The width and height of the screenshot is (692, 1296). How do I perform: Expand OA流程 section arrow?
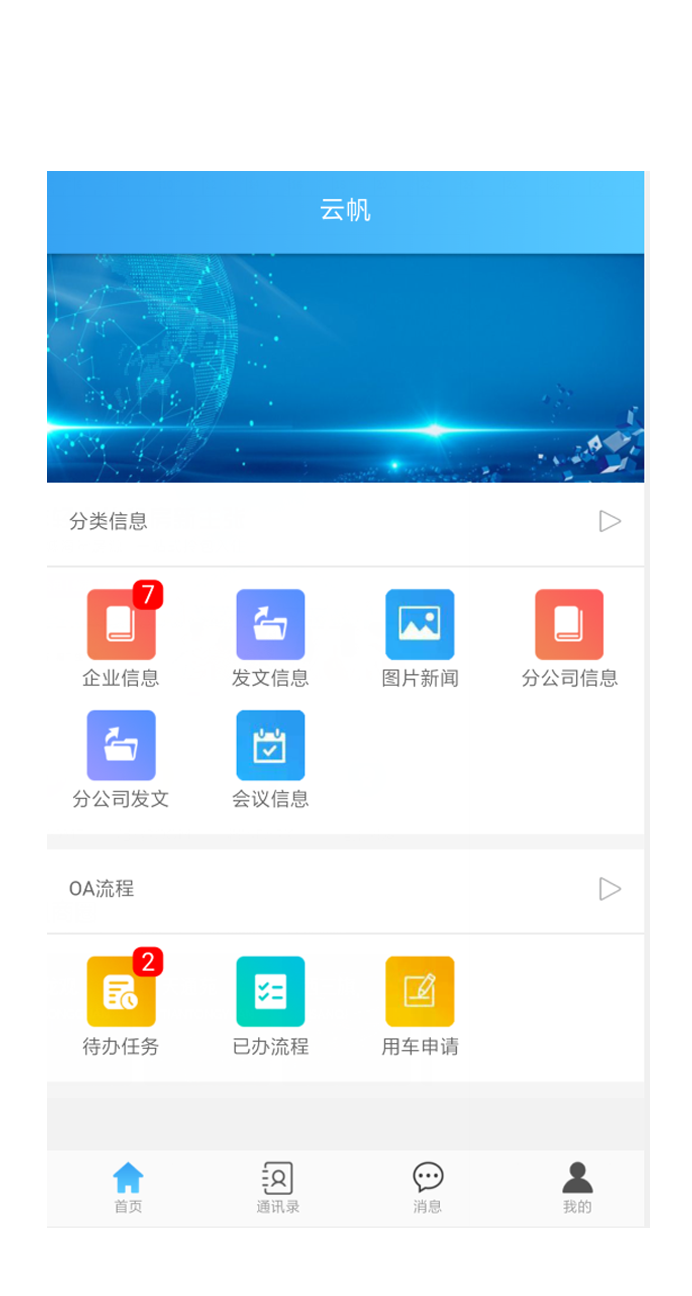tap(609, 889)
